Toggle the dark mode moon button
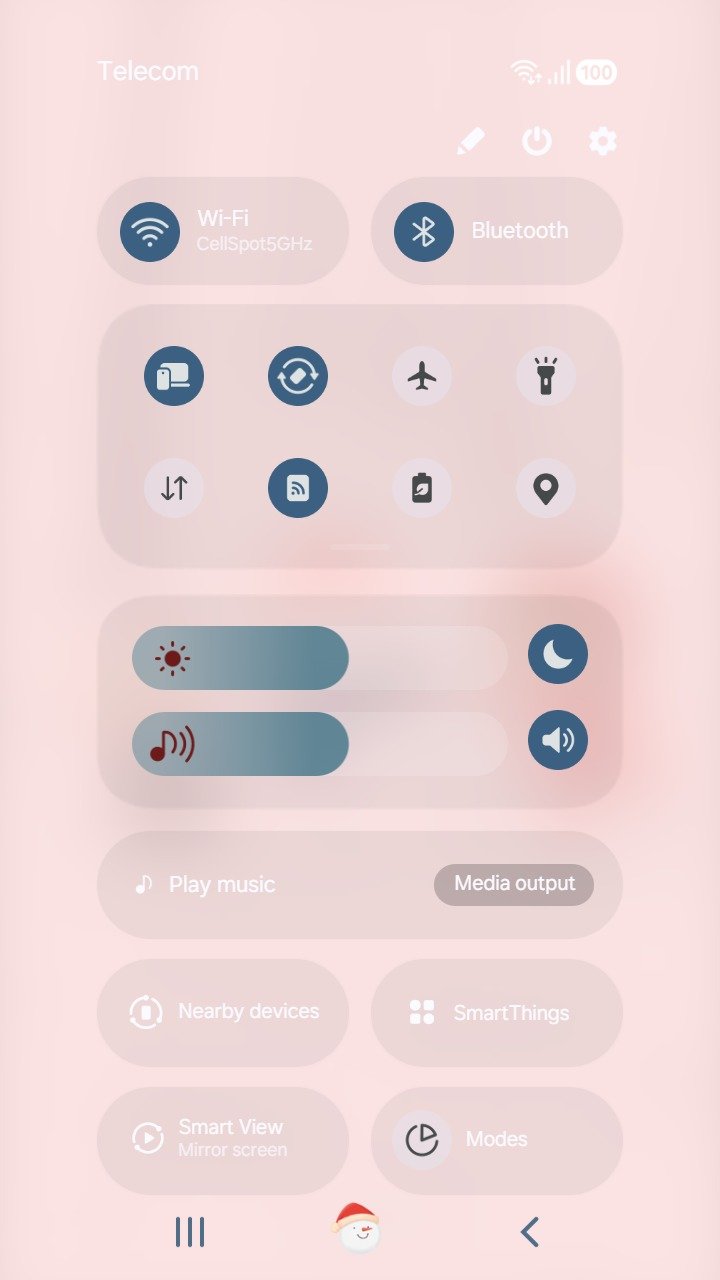 coord(558,655)
